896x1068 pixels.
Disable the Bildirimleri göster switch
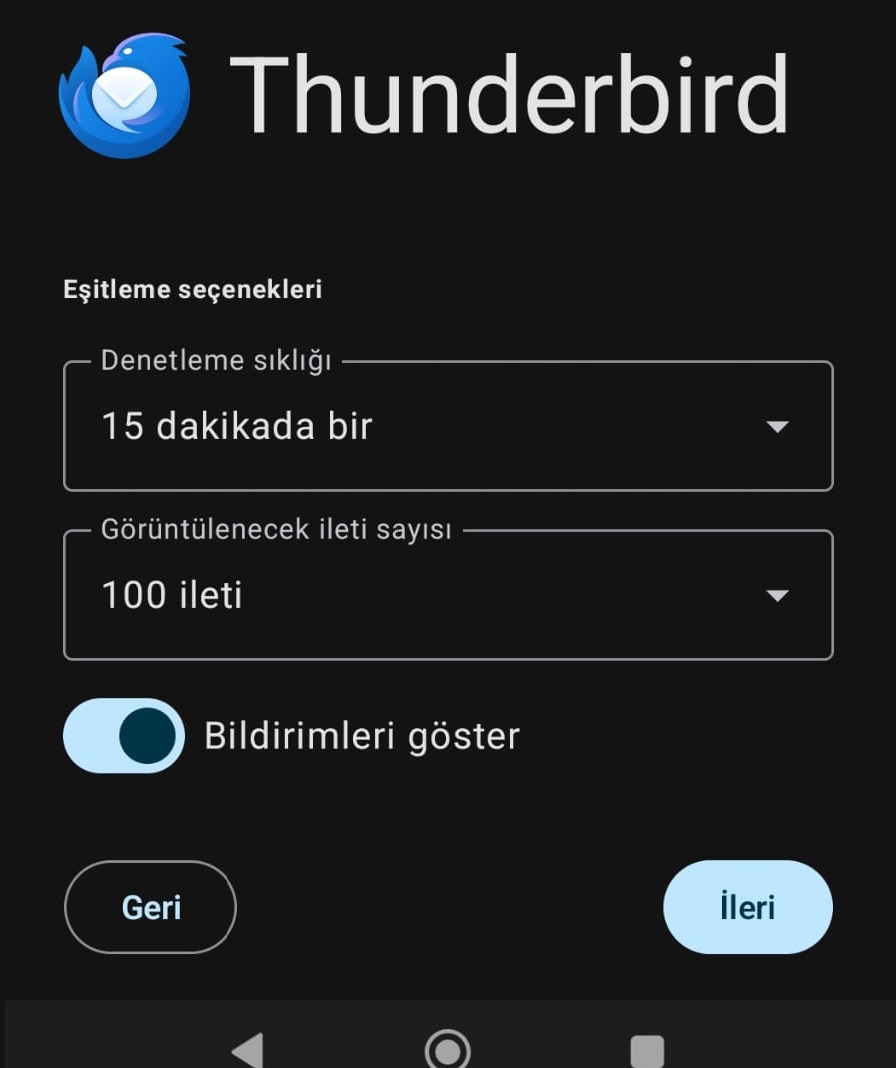coord(124,736)
